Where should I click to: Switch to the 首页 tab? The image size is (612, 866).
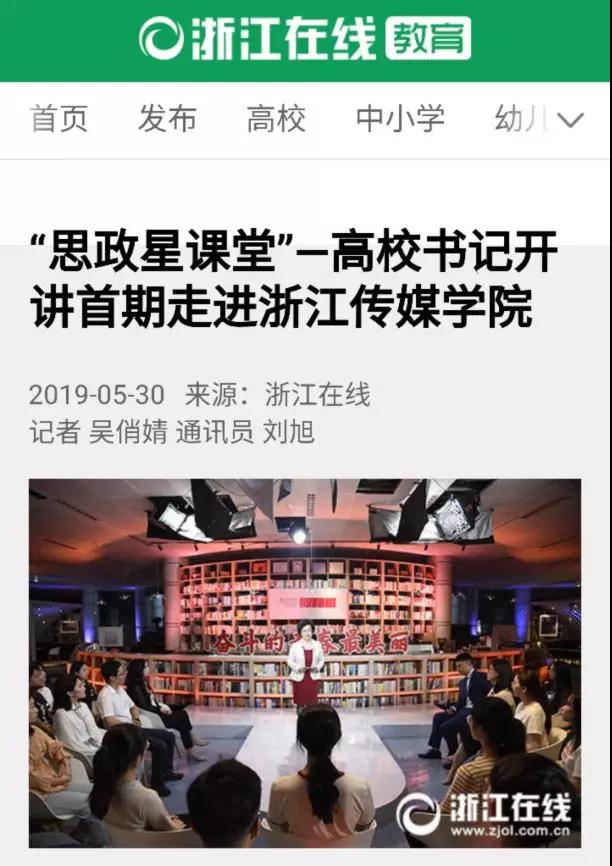click(59, 120)
